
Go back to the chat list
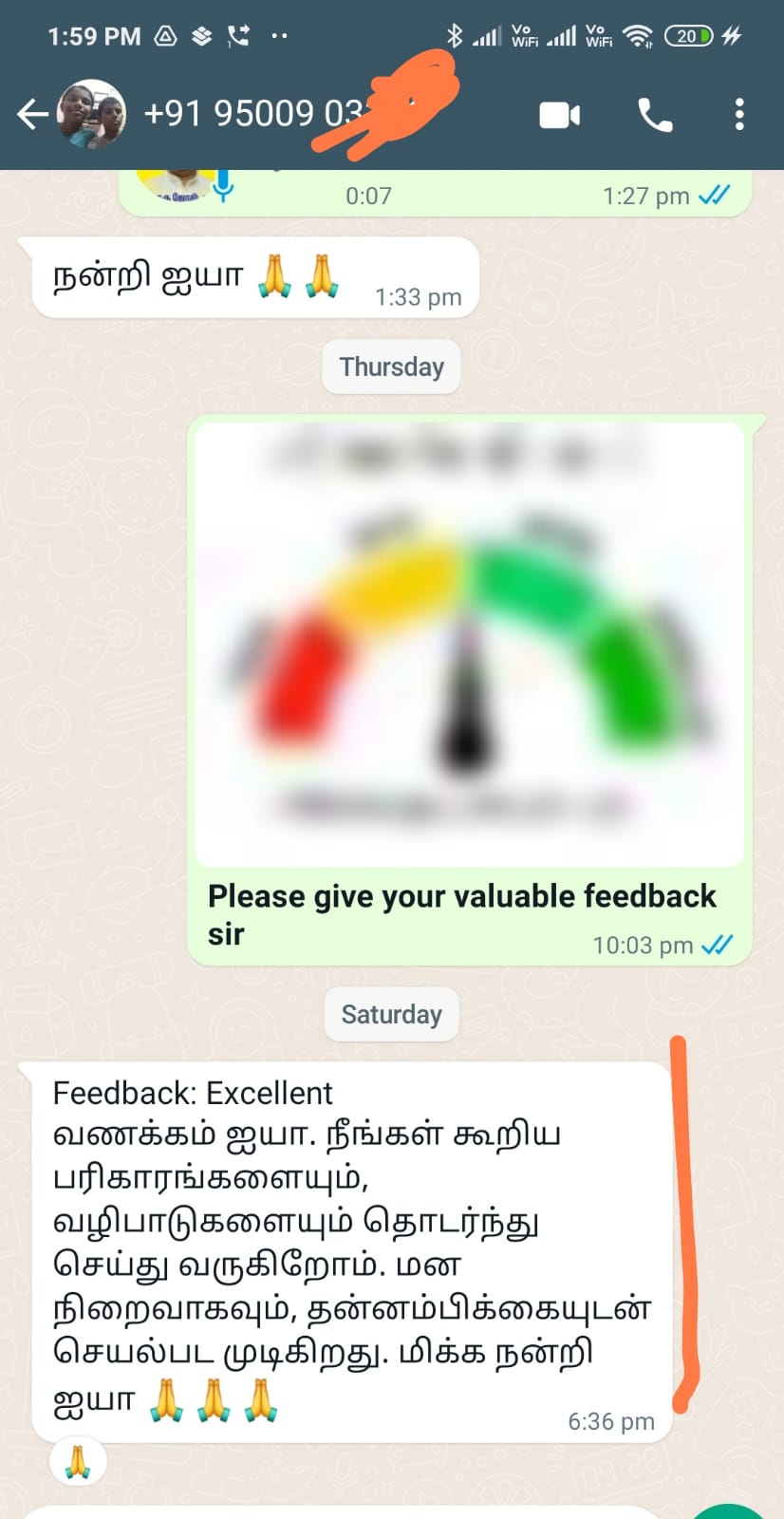click(32, 115)
